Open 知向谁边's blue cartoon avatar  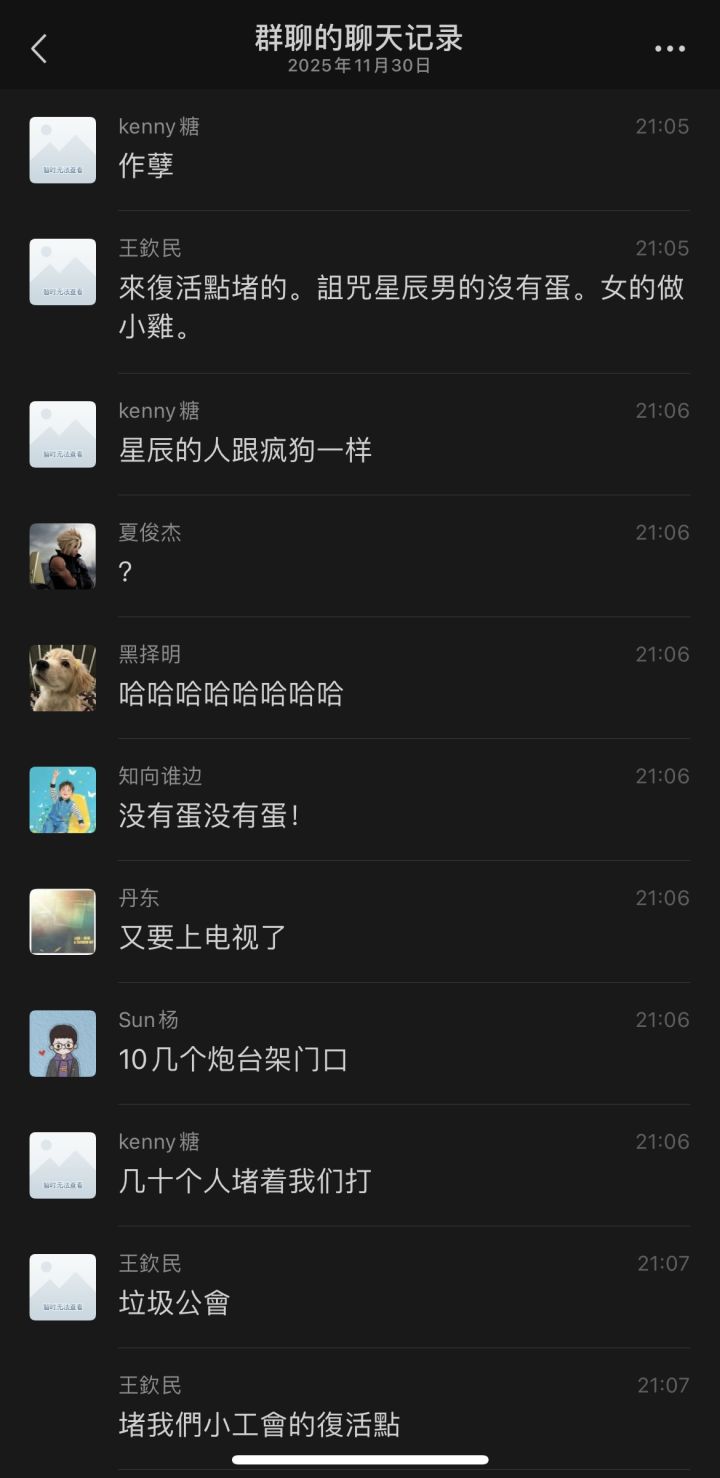point(62,798)
